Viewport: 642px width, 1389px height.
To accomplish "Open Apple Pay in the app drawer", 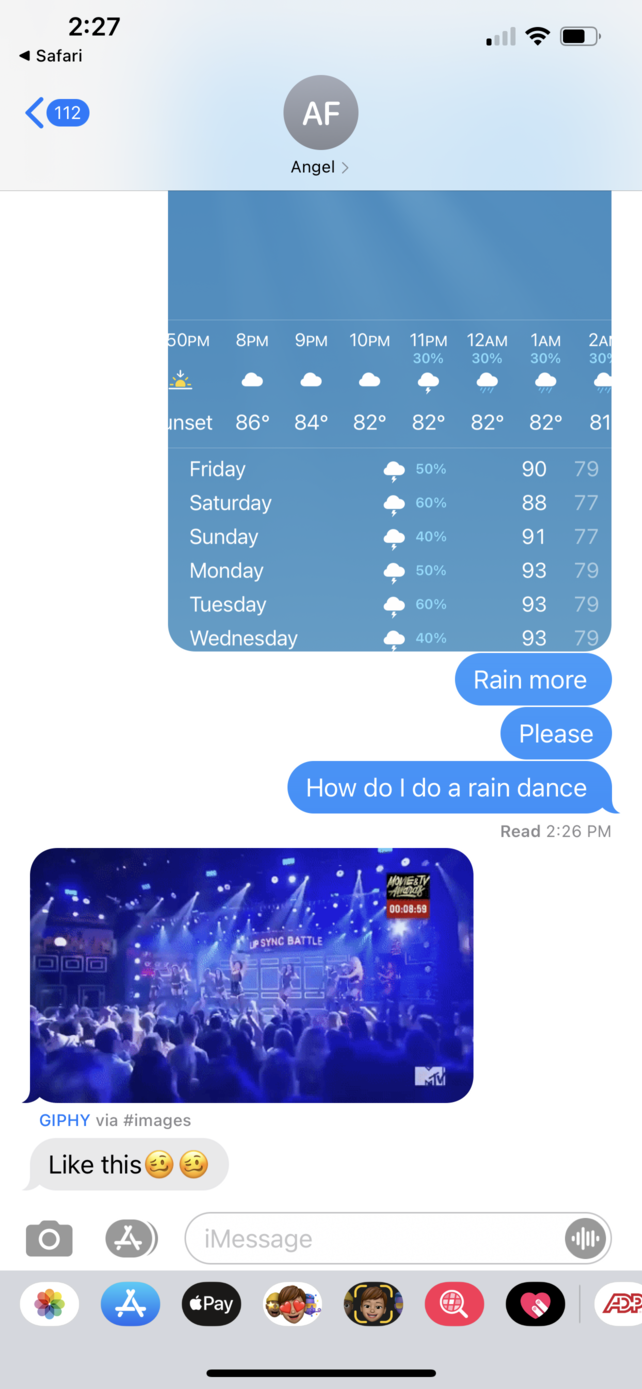I will [x=211, y=1304].
